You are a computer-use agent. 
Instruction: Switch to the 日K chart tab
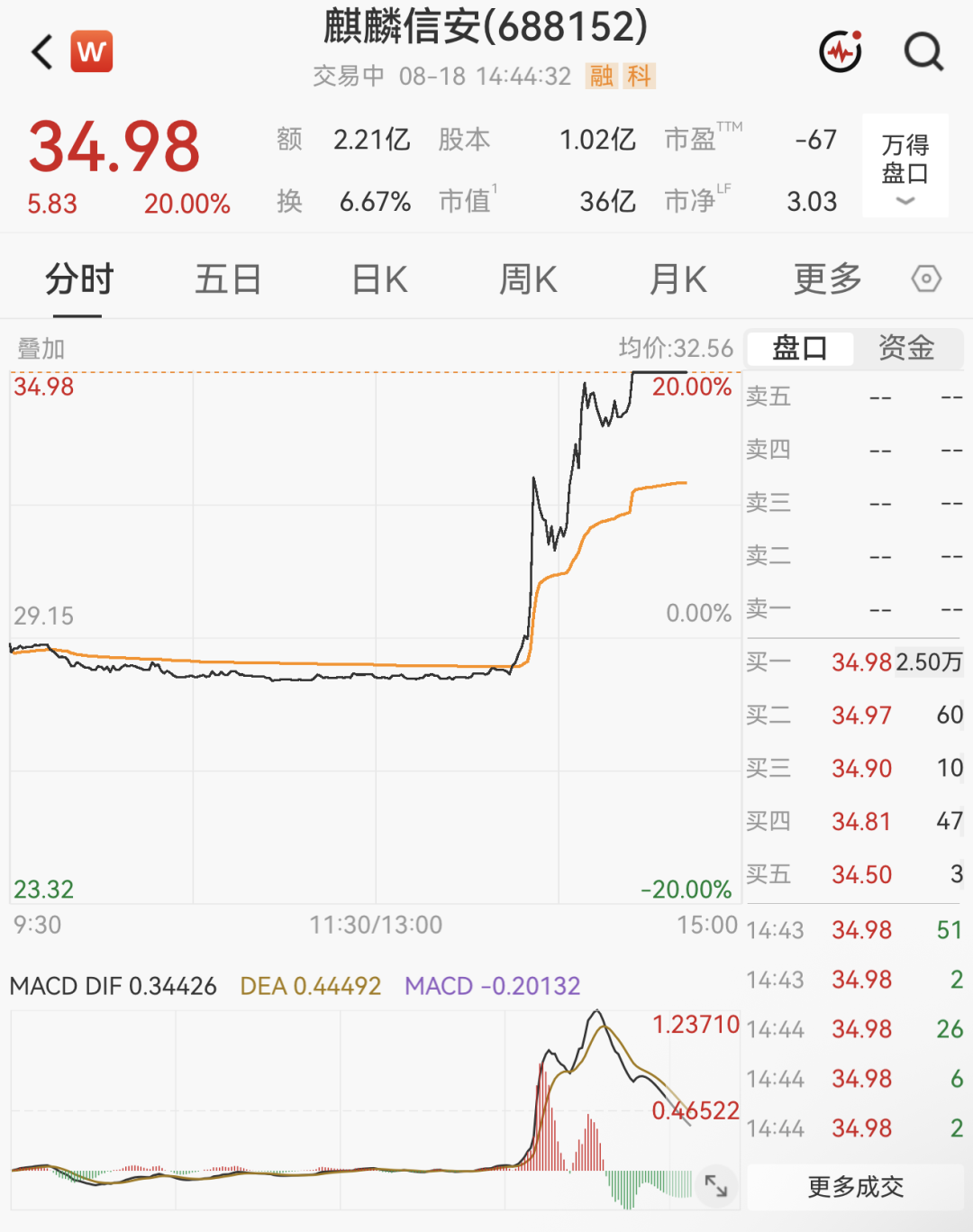click(379, 279)
